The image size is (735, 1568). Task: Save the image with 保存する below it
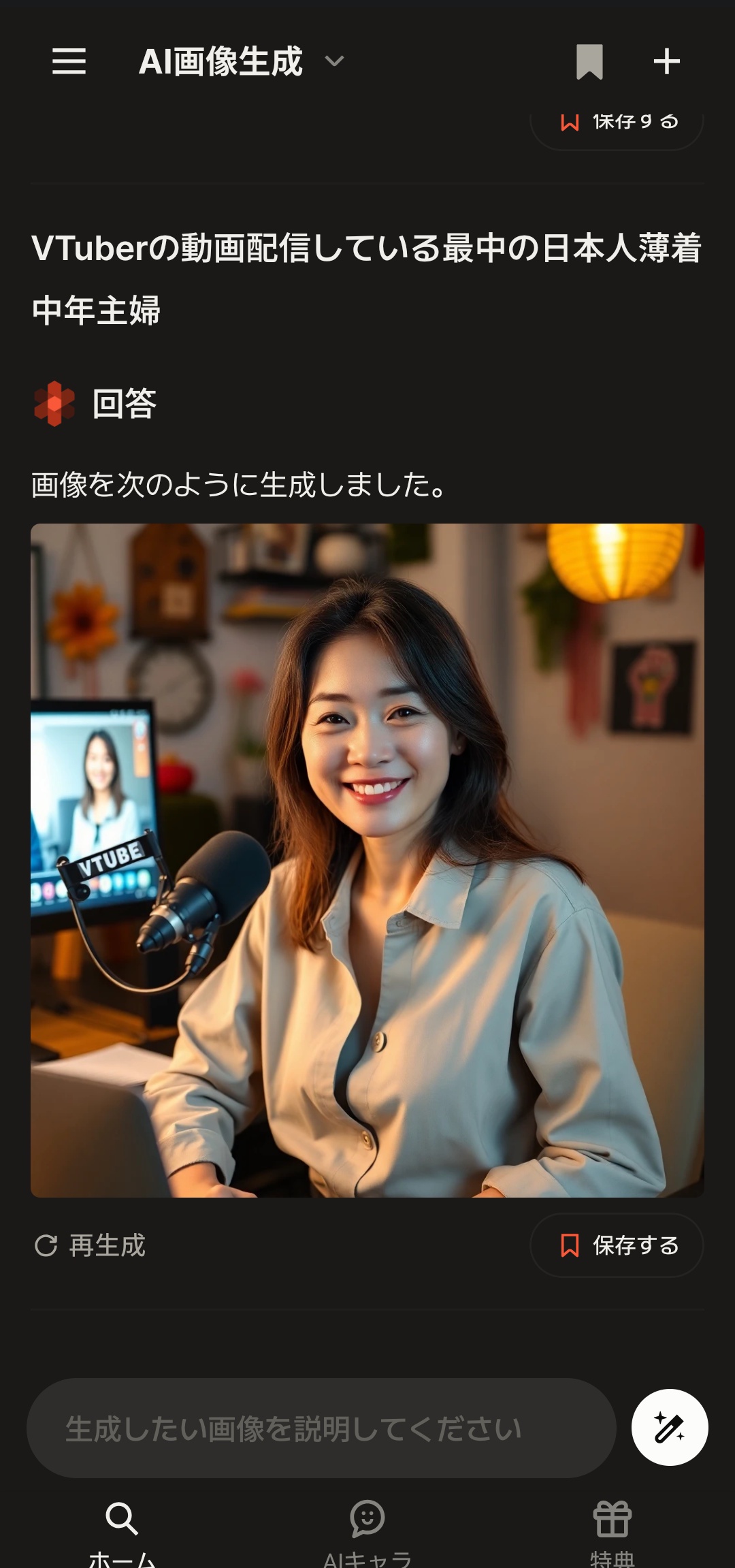(617, 1245)
